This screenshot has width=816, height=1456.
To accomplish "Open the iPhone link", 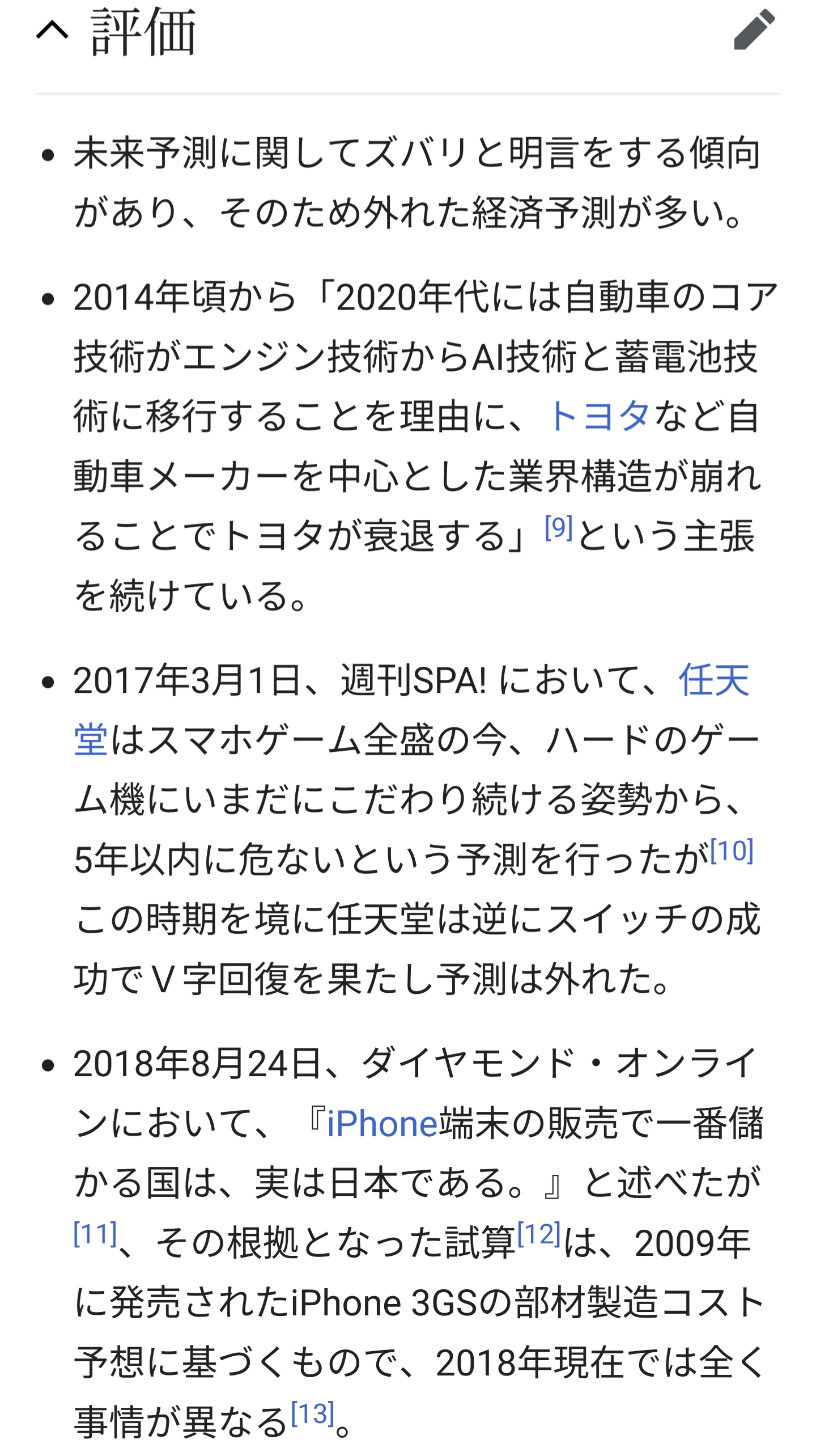I will click(382, 1123).
